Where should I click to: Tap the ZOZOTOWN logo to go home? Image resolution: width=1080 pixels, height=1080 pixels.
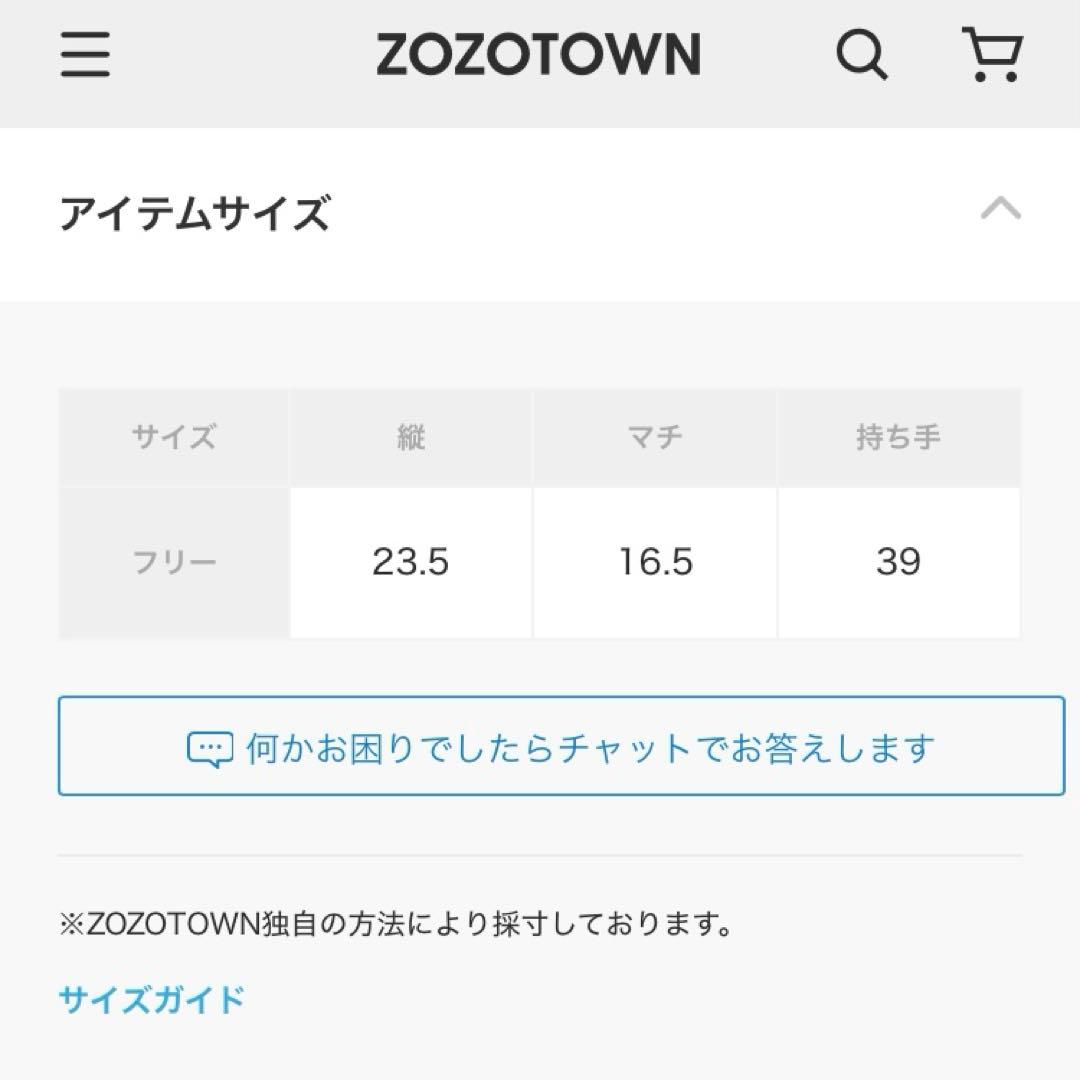click(538, 55)
